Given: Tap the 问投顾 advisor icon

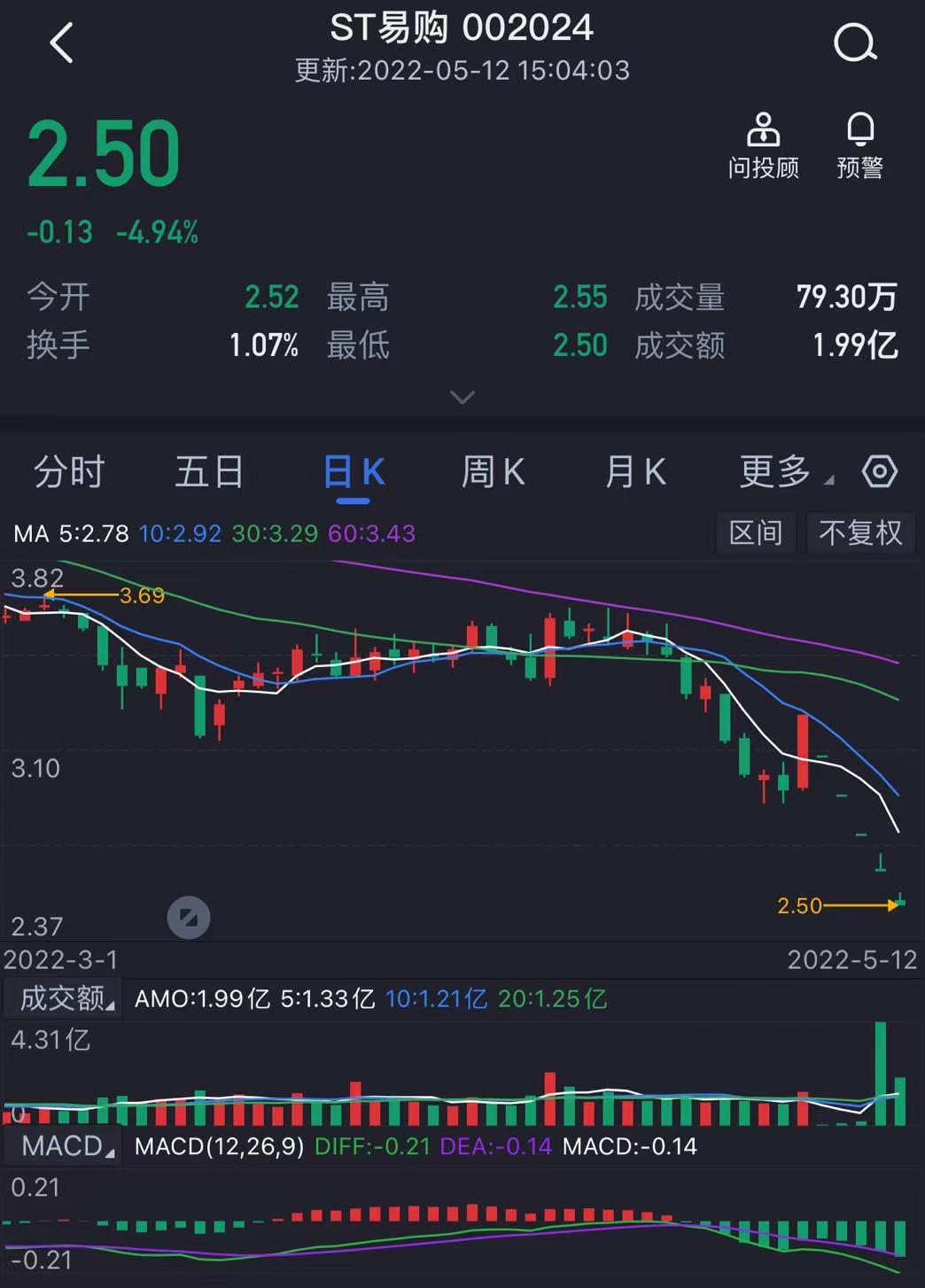Looking at the screenshot, I should 763,144.
